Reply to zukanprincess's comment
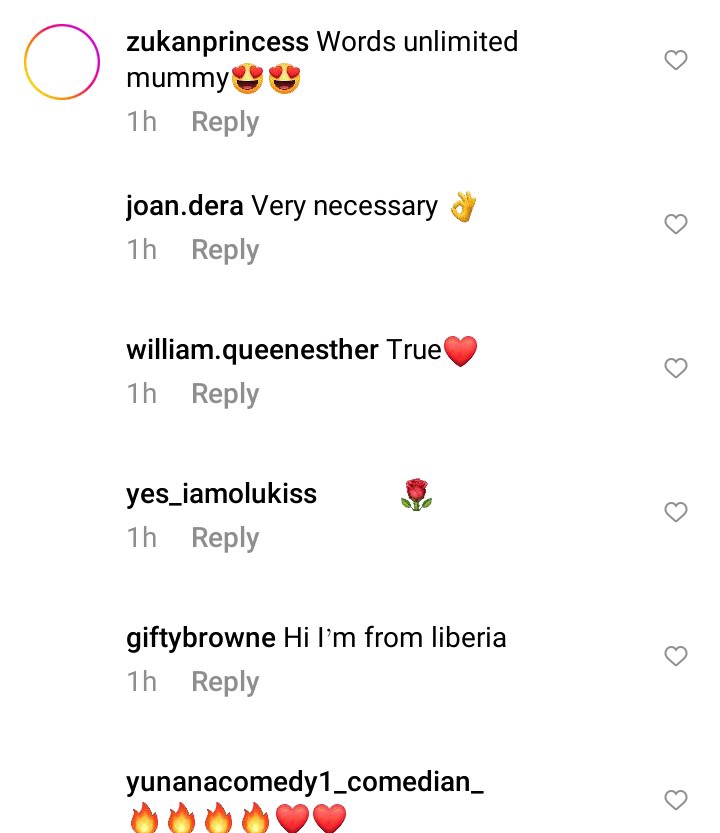This screenshot has width=720, height=833. click(x=225, y=122)
